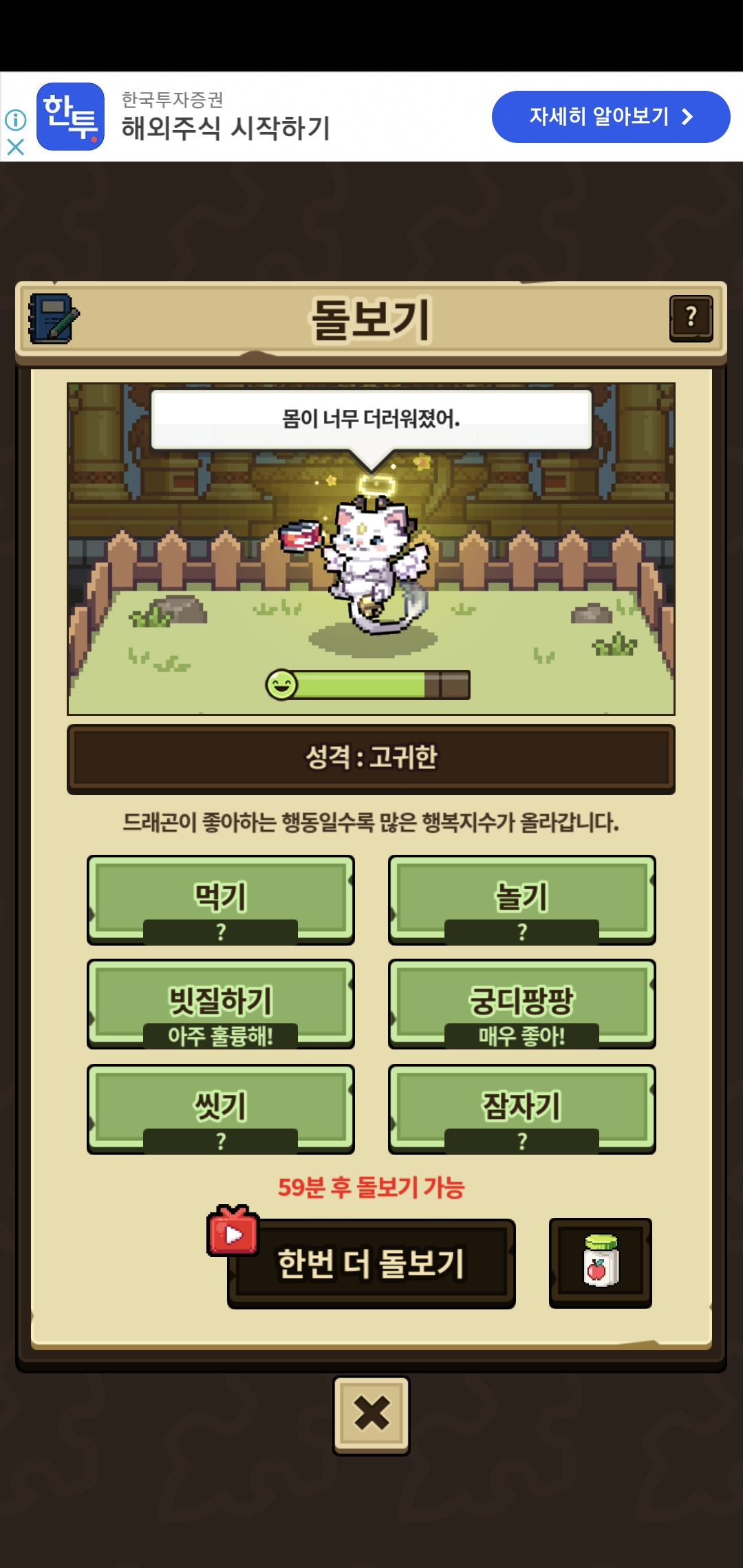Tap the 궁디팡팡 action
Image resolution: width=743 pixels, height=1568 pixels.
pos(521,1004)
